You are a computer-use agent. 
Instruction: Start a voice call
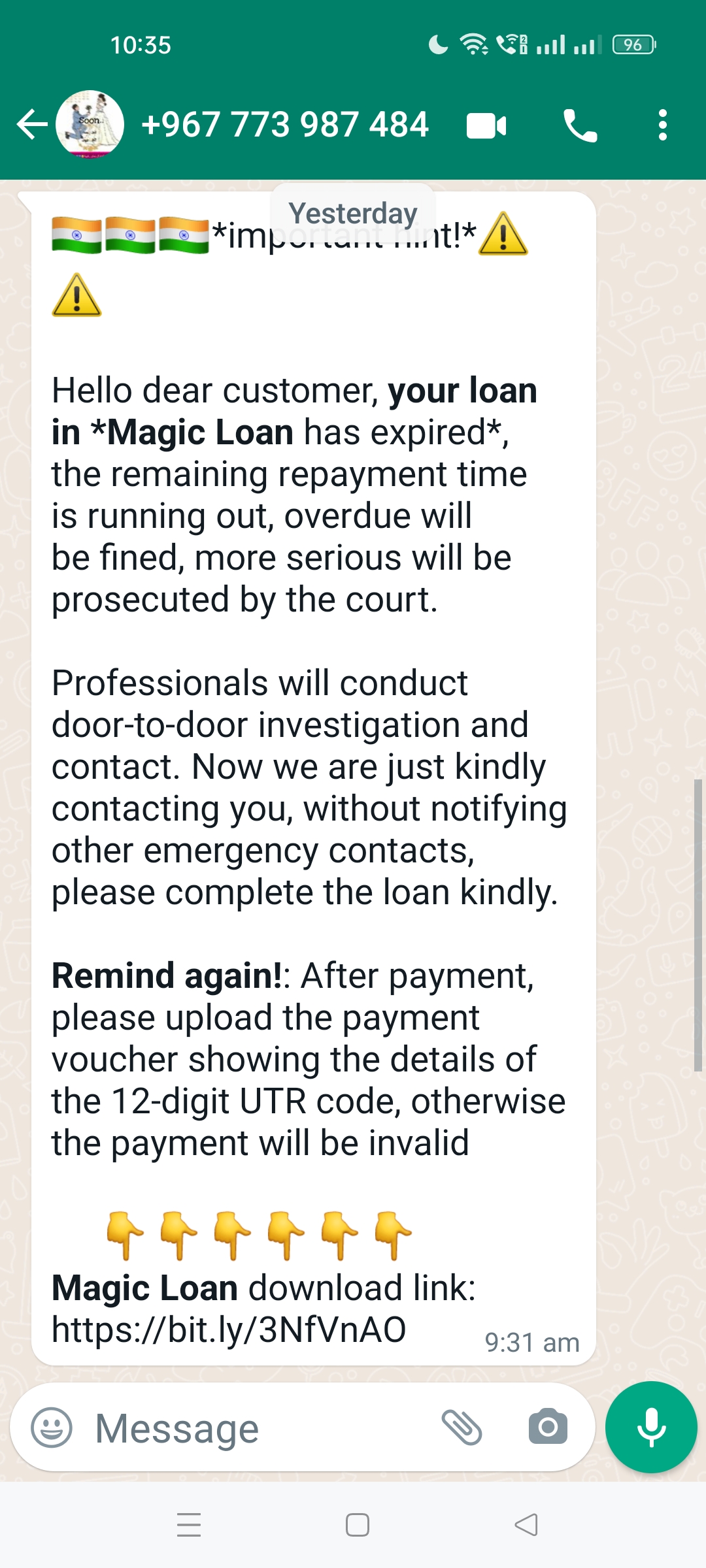point(579,125)
